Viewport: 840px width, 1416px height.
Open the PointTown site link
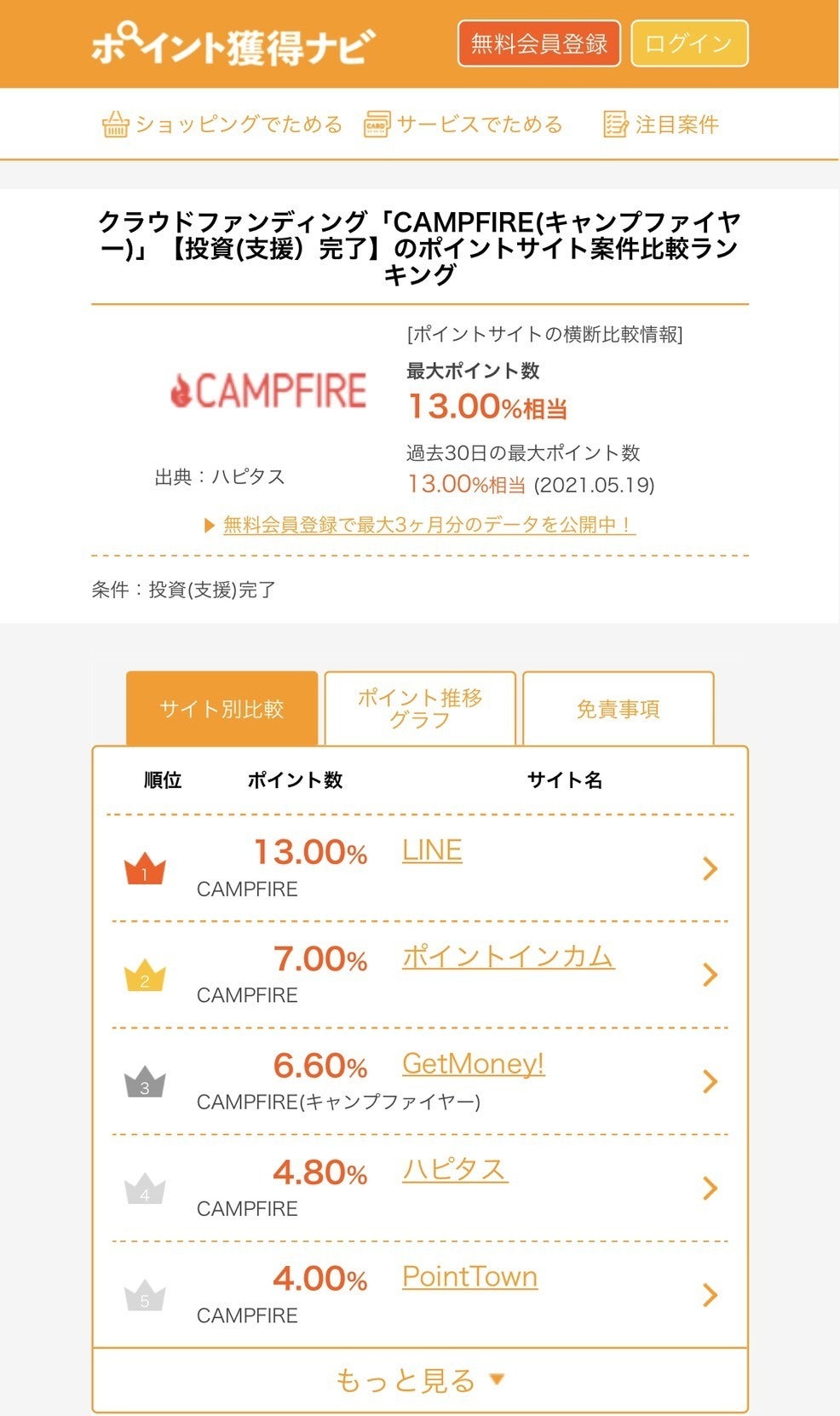tap(469, 1276)
